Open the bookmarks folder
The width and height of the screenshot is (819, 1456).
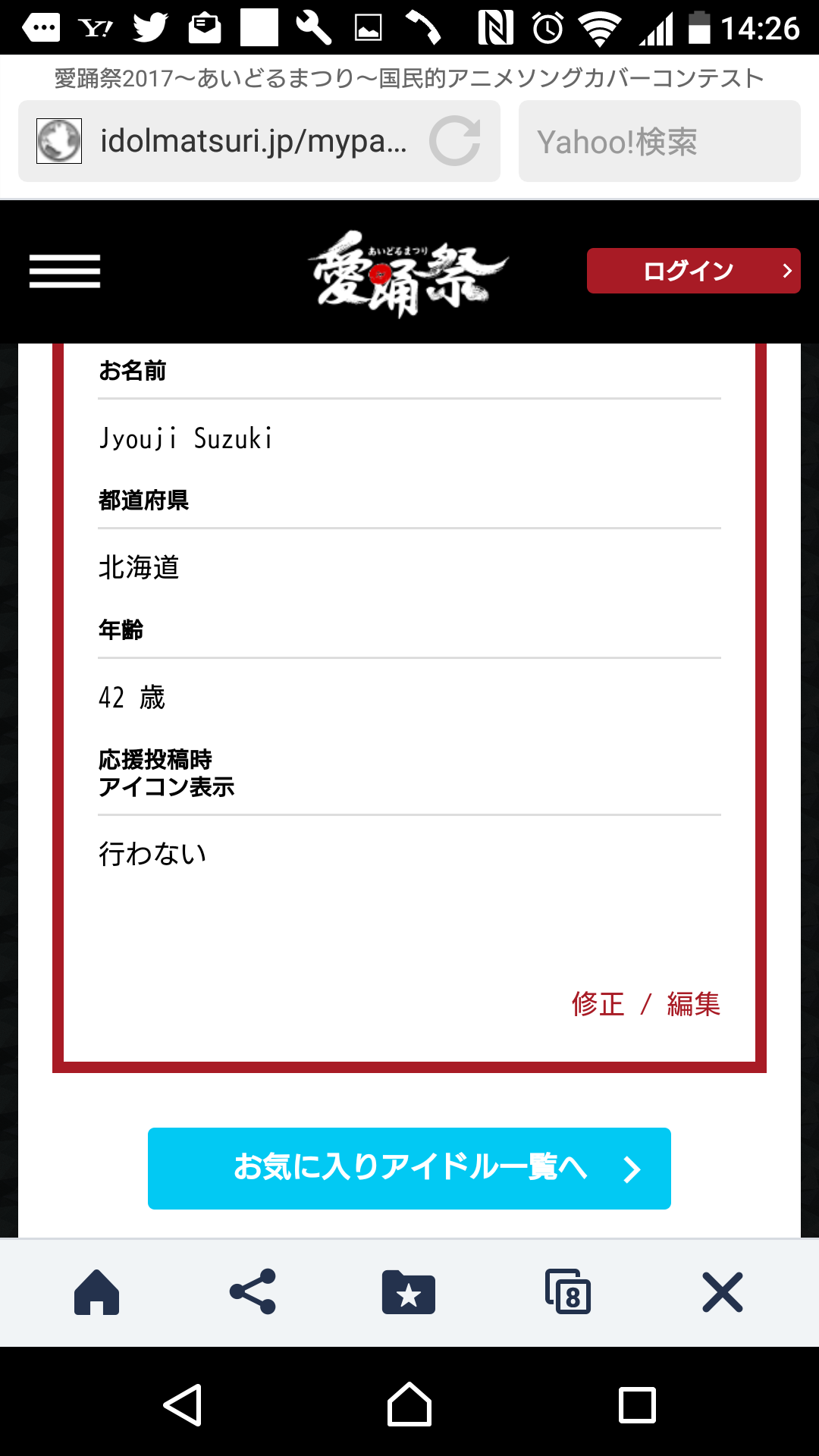coord(409,1291)
